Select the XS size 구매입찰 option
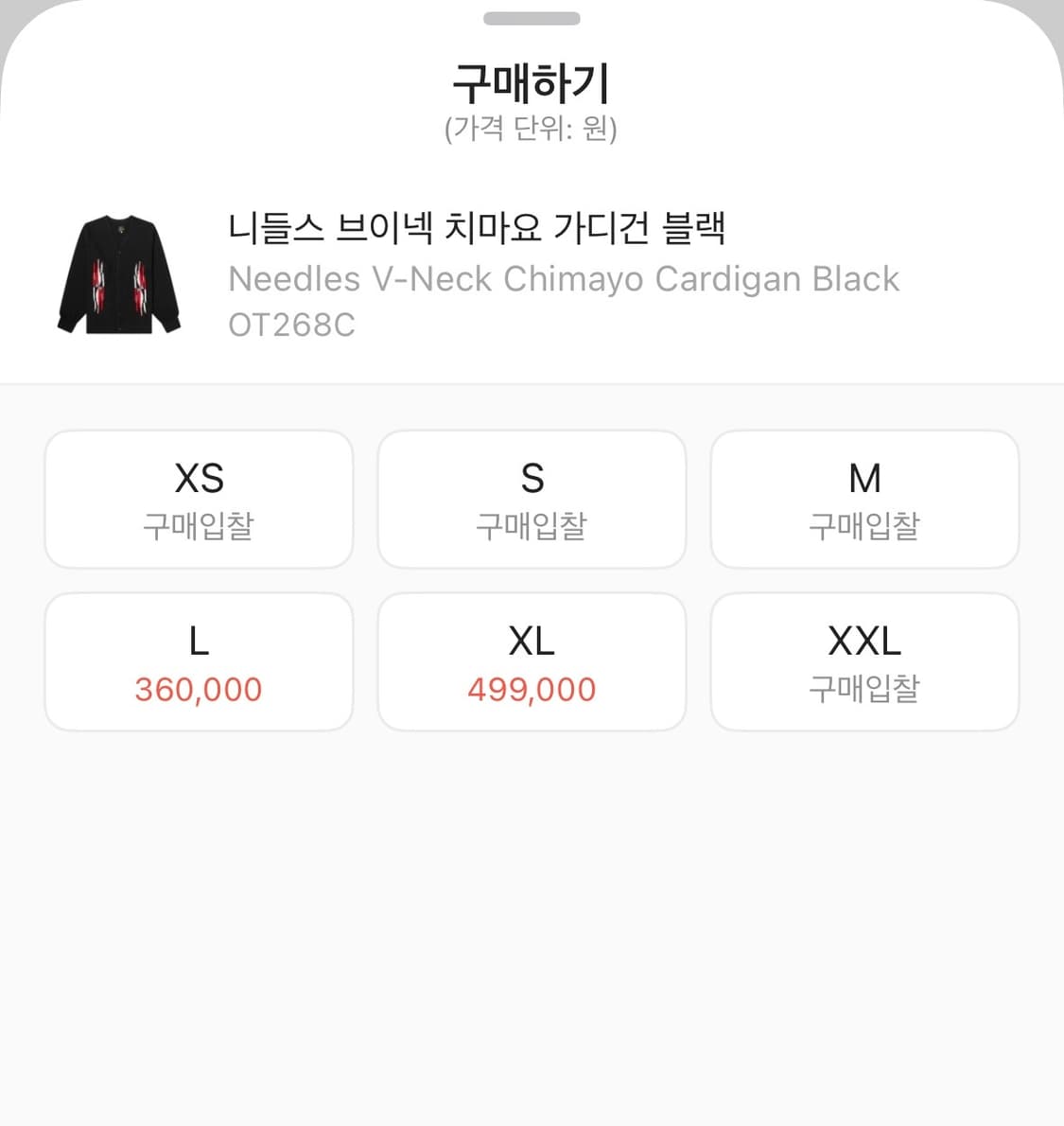 pos(199,500)
